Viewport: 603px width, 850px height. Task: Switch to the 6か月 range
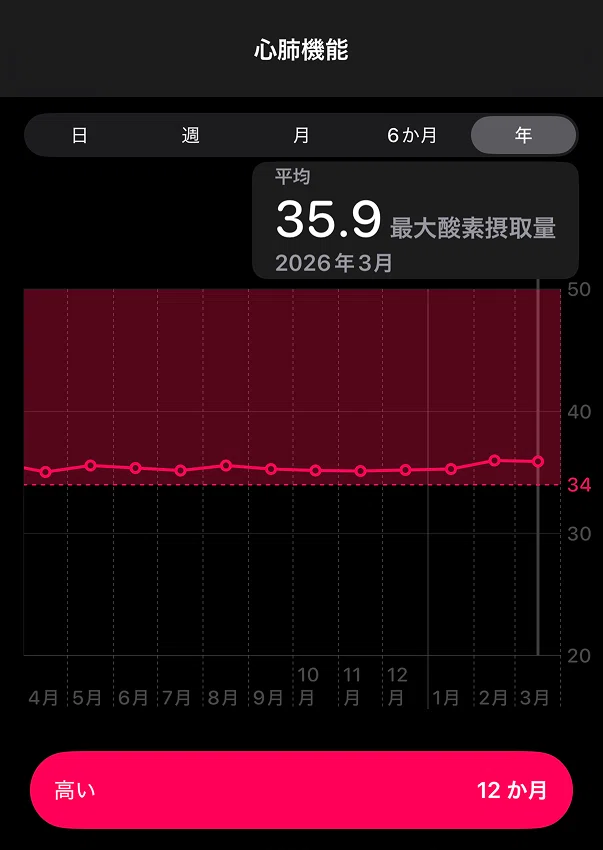pos(412,136)
